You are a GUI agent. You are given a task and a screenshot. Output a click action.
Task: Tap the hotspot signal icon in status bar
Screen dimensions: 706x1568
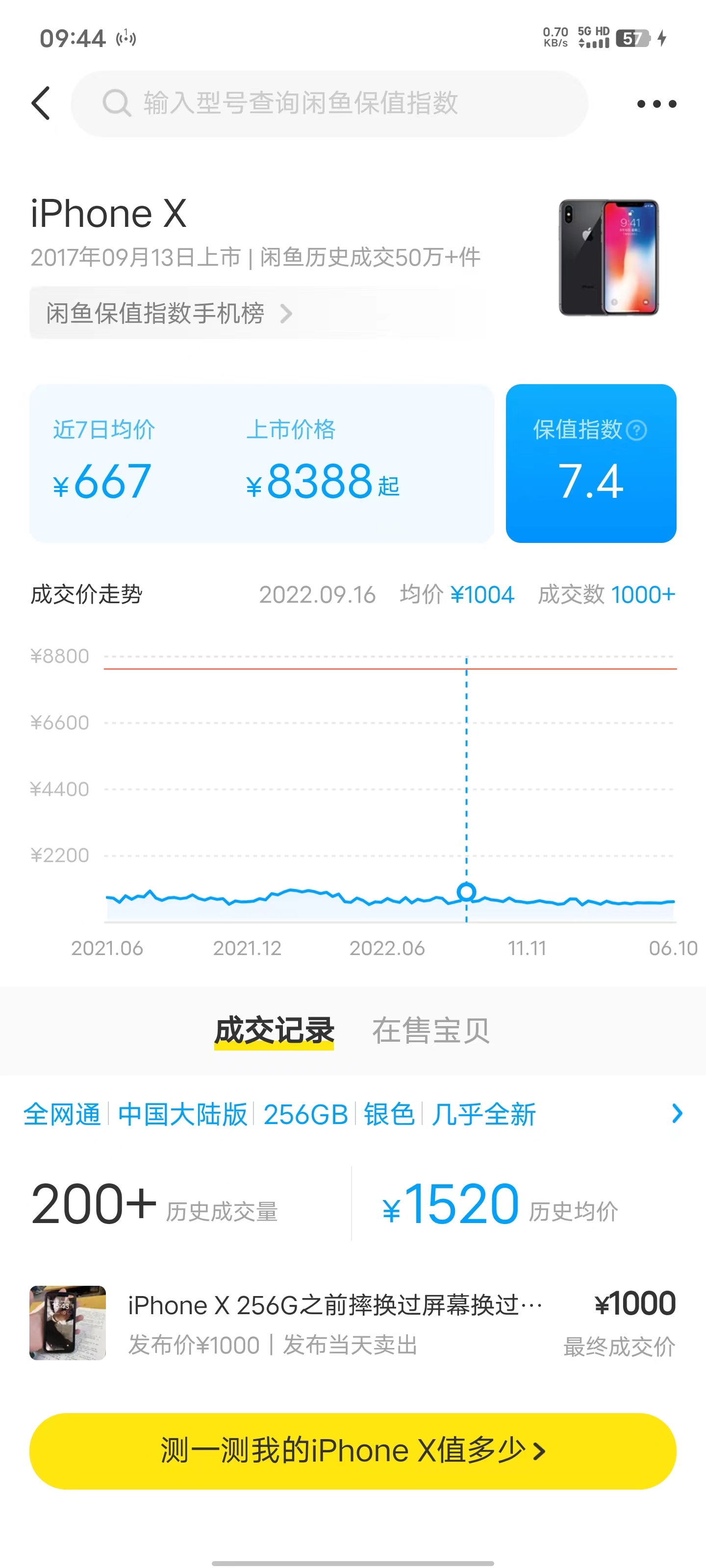(x=126, y=38)
